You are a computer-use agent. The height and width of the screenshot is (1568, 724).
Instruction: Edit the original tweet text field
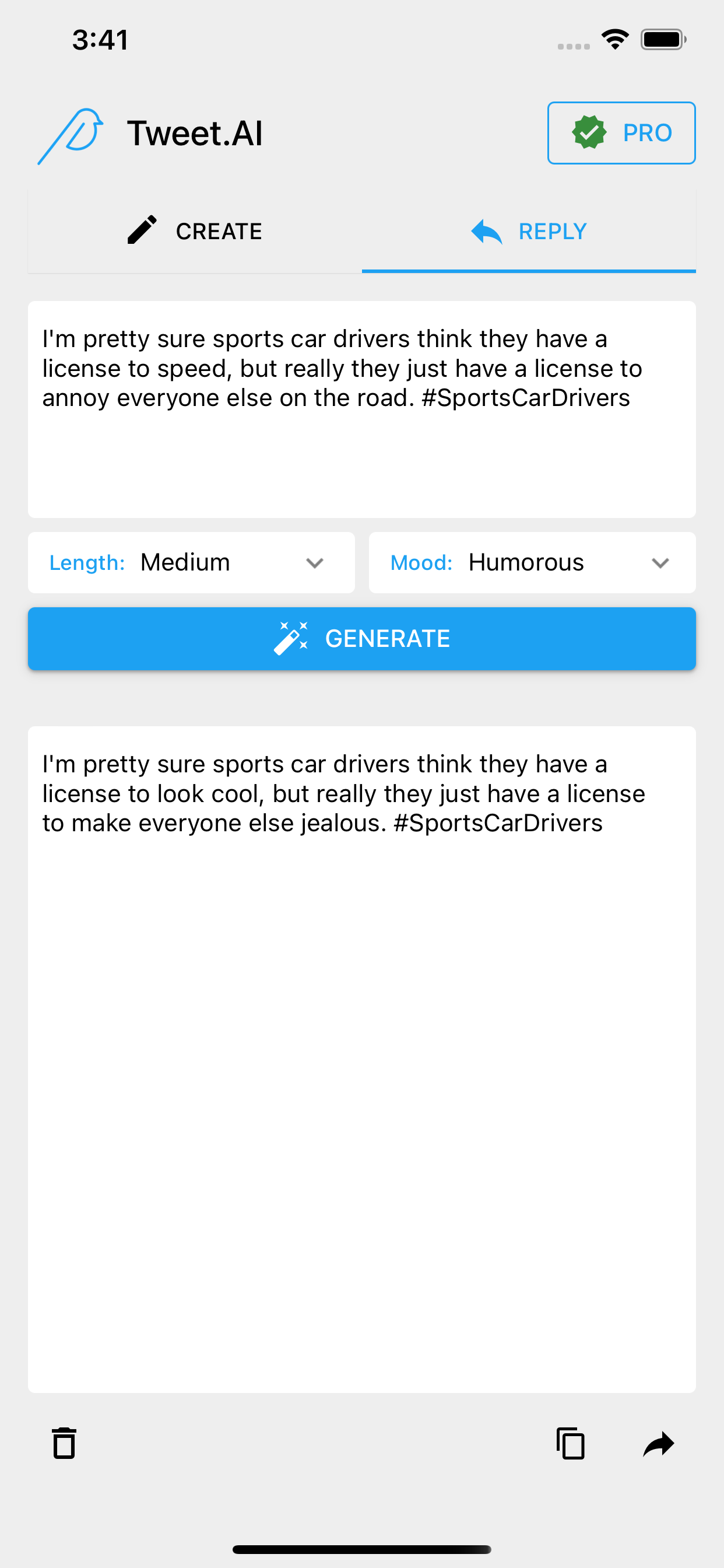tap(361, 409)
